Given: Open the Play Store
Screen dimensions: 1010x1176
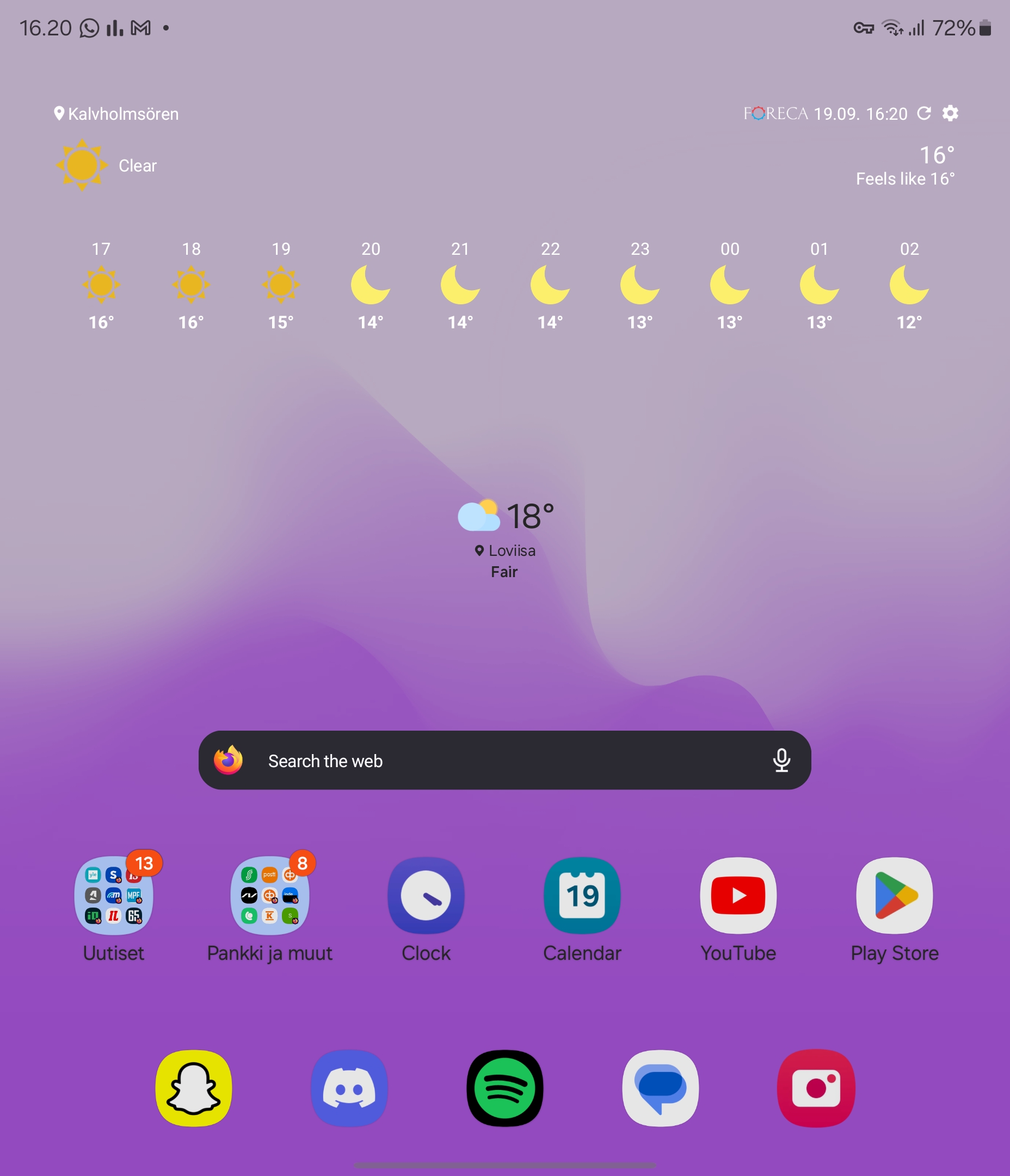Looking at the screenshot, I should tap(894, 896).
